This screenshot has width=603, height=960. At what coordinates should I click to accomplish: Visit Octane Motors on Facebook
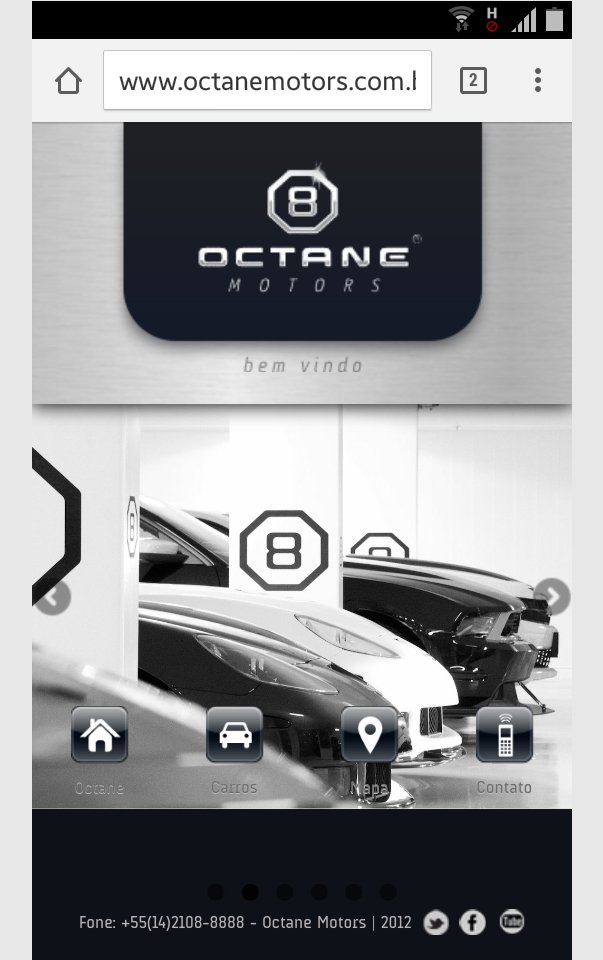click(x=473, y=922)
